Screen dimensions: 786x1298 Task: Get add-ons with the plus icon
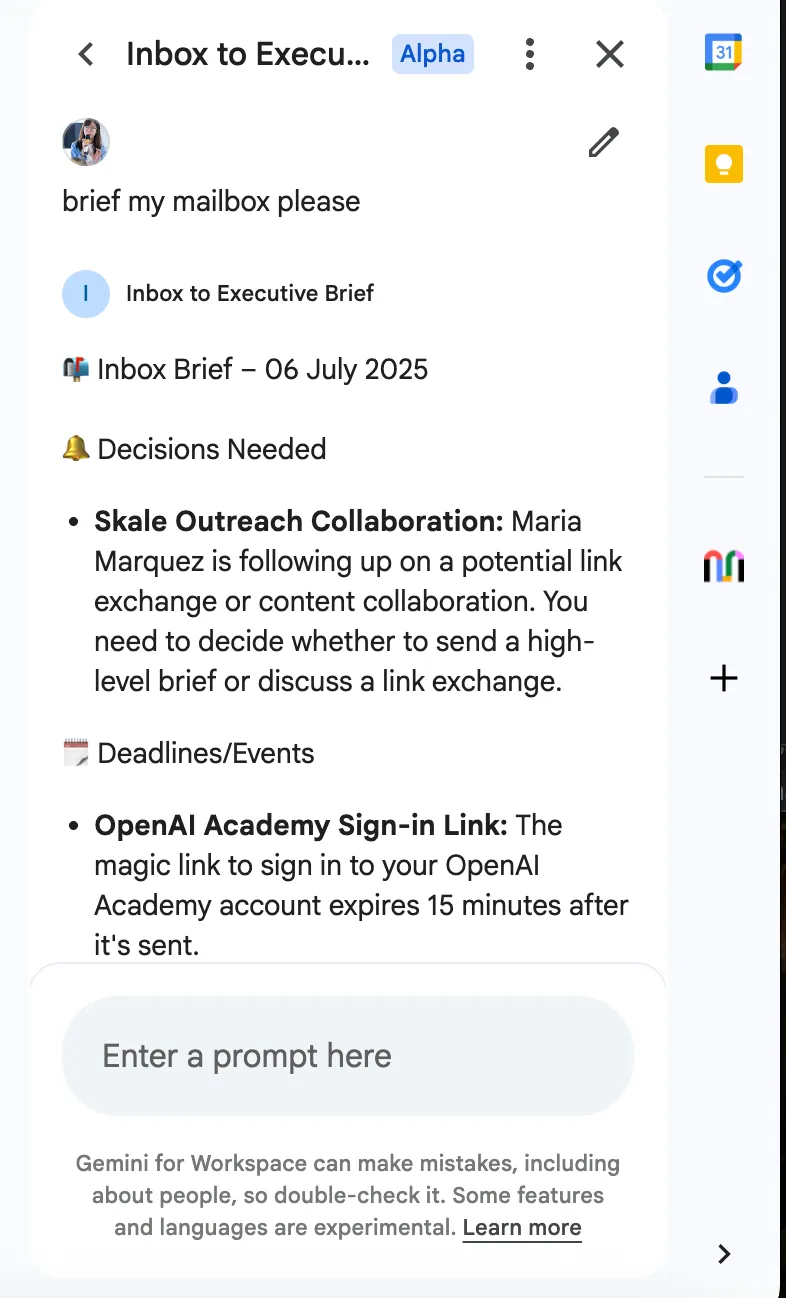(x=724, y=679)
